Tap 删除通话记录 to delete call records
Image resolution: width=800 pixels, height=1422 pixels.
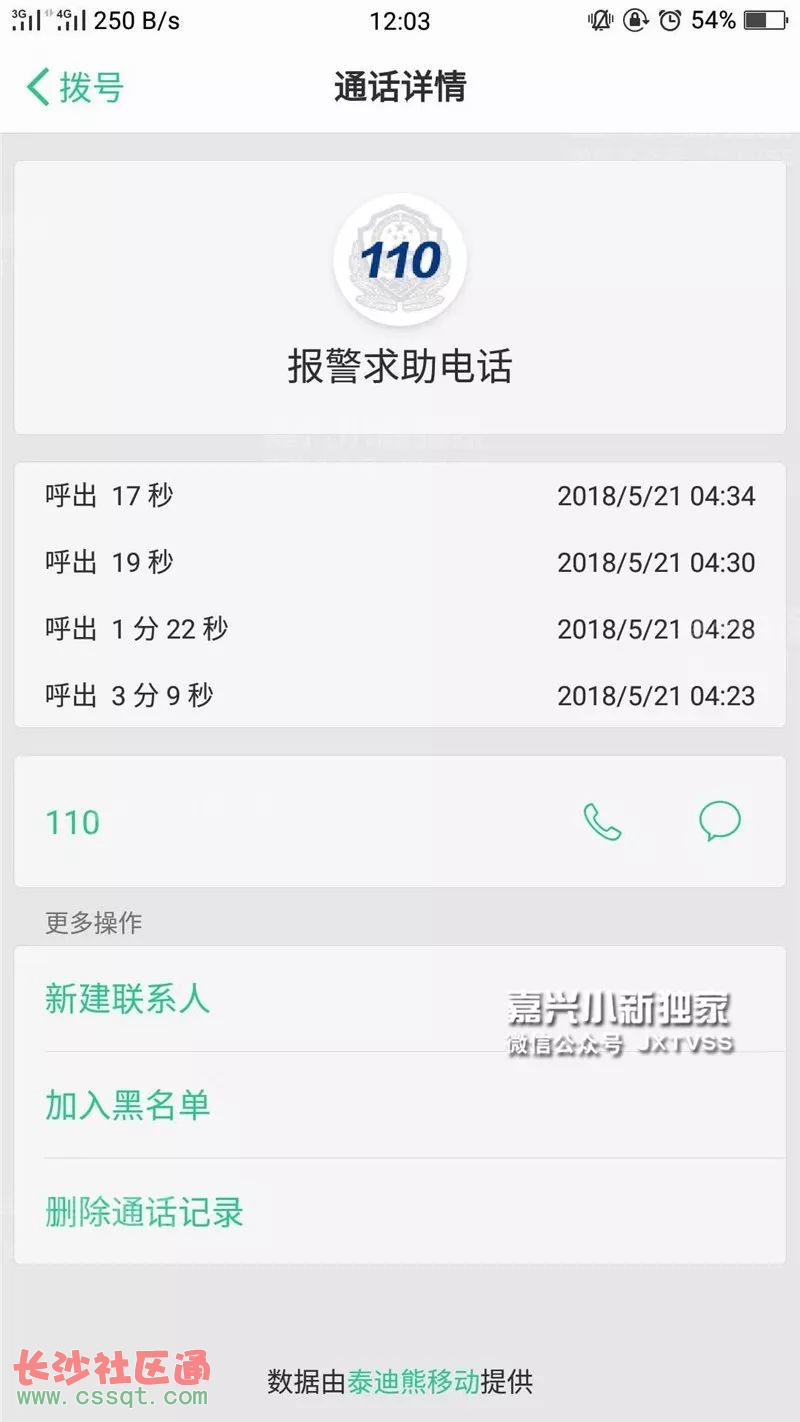pyautogui.click(x=144, y=1212)
